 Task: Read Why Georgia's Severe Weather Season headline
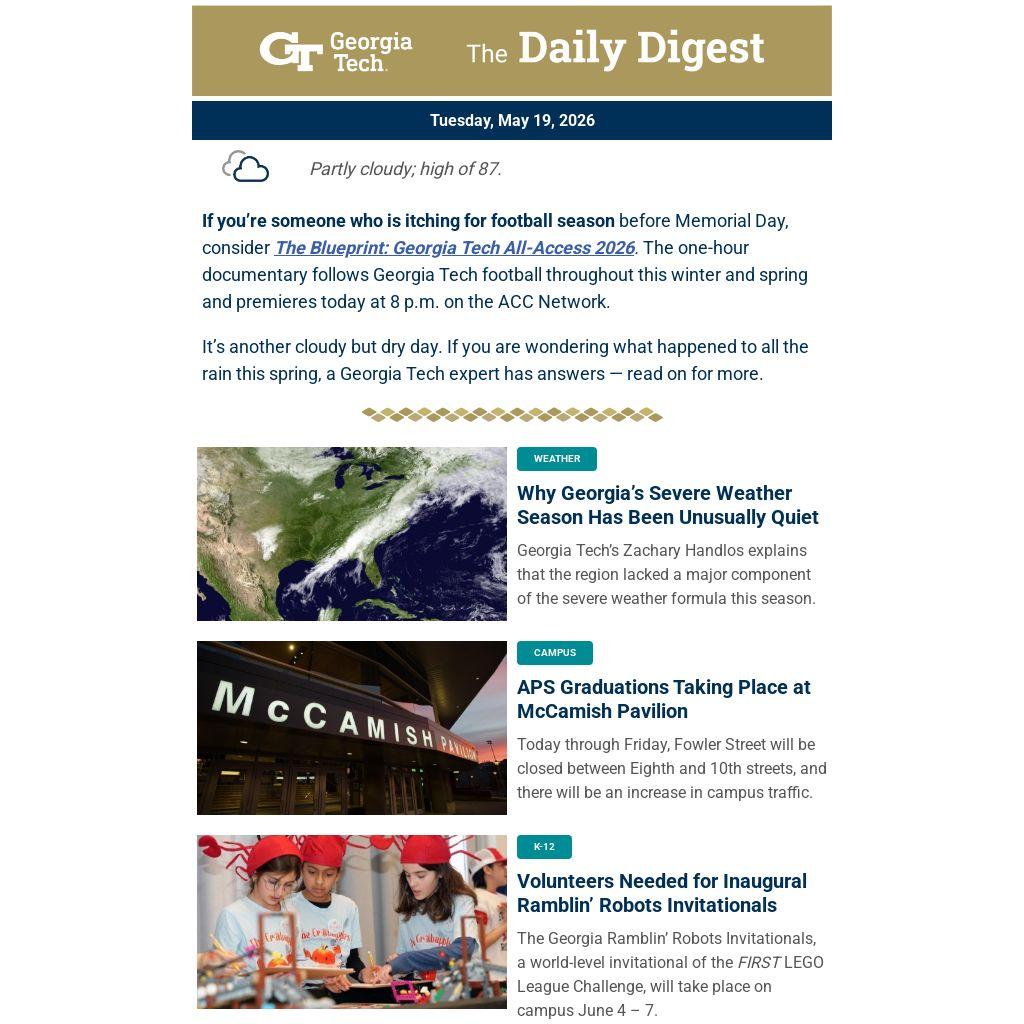[667, 505]
